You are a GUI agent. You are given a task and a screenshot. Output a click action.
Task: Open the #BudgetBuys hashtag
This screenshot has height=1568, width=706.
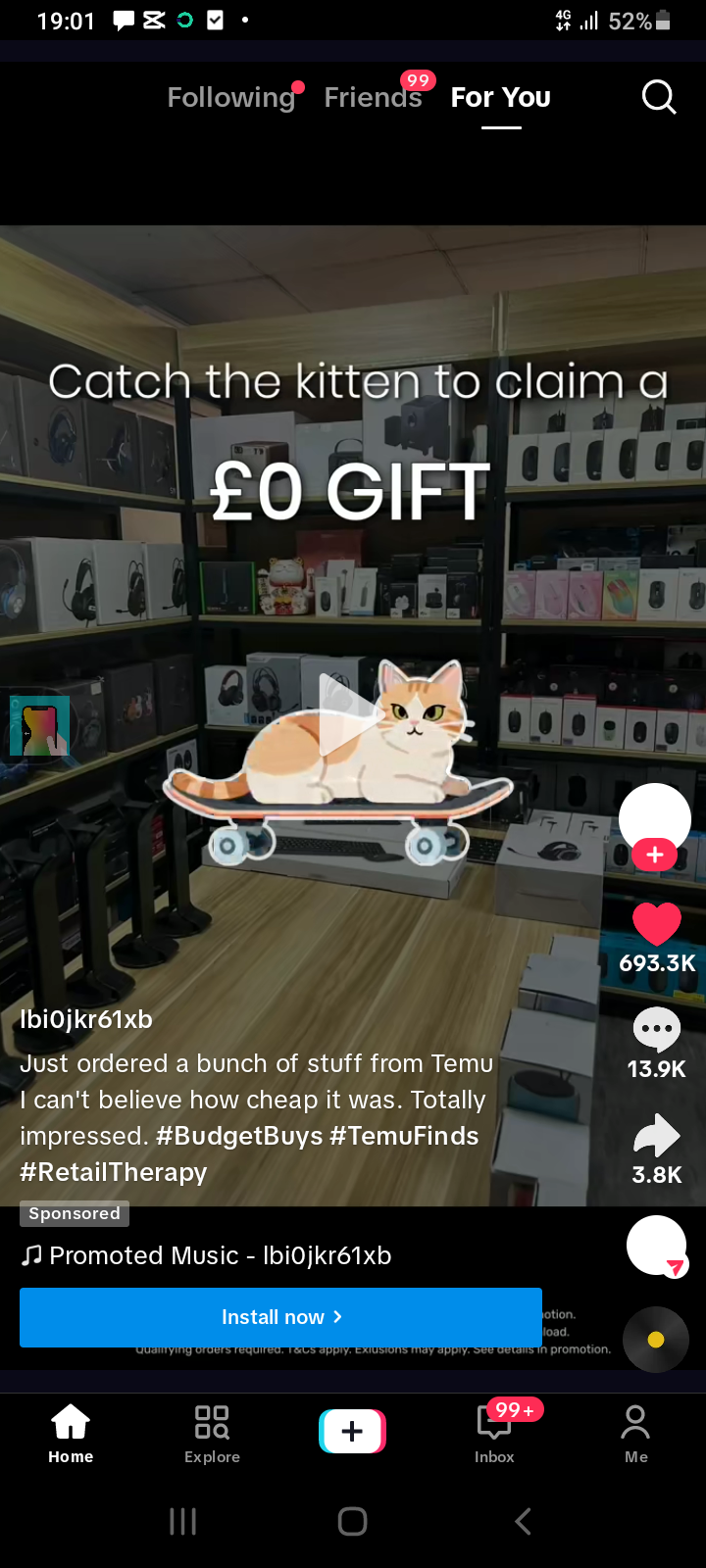(x=238, y=1136)
